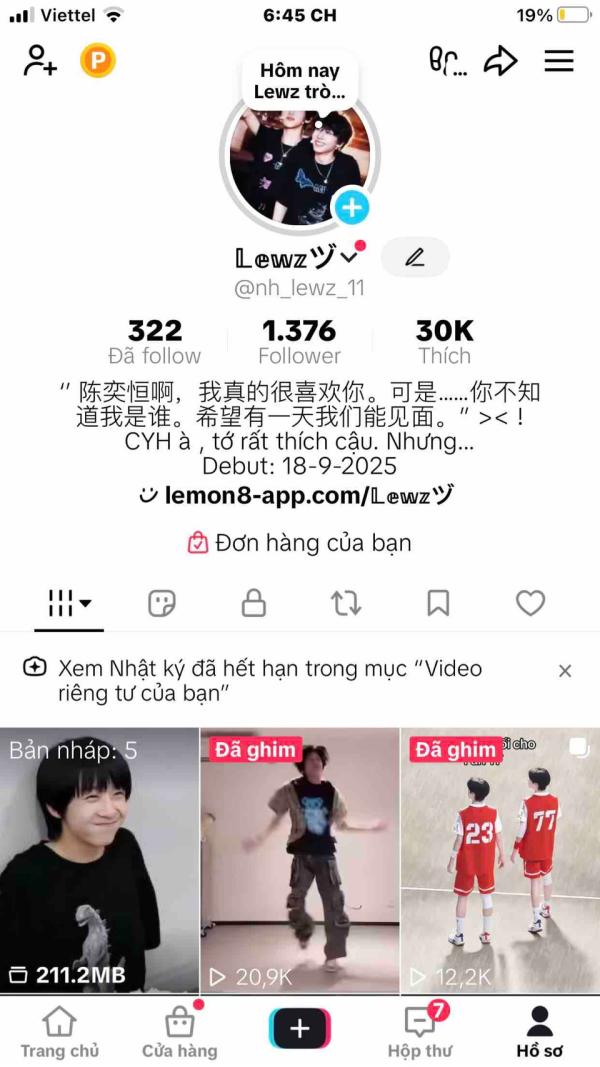View the 1.376 followers list

[x=299, y=342]
